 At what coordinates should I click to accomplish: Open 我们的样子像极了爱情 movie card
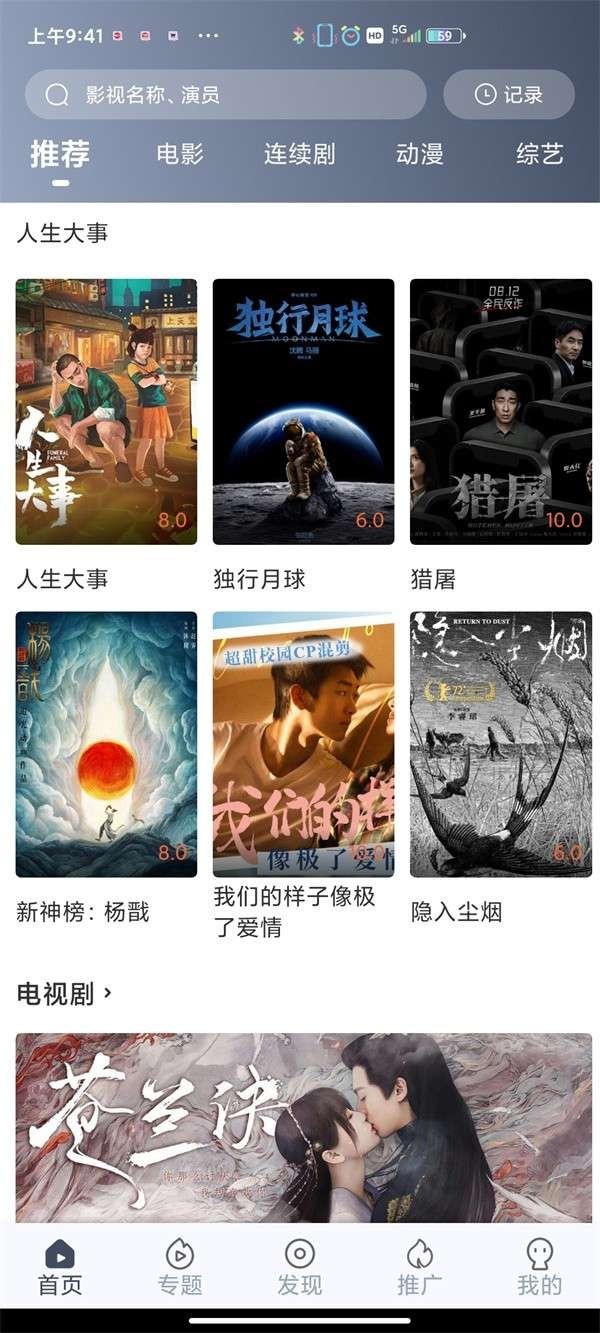tap(303, 744)
